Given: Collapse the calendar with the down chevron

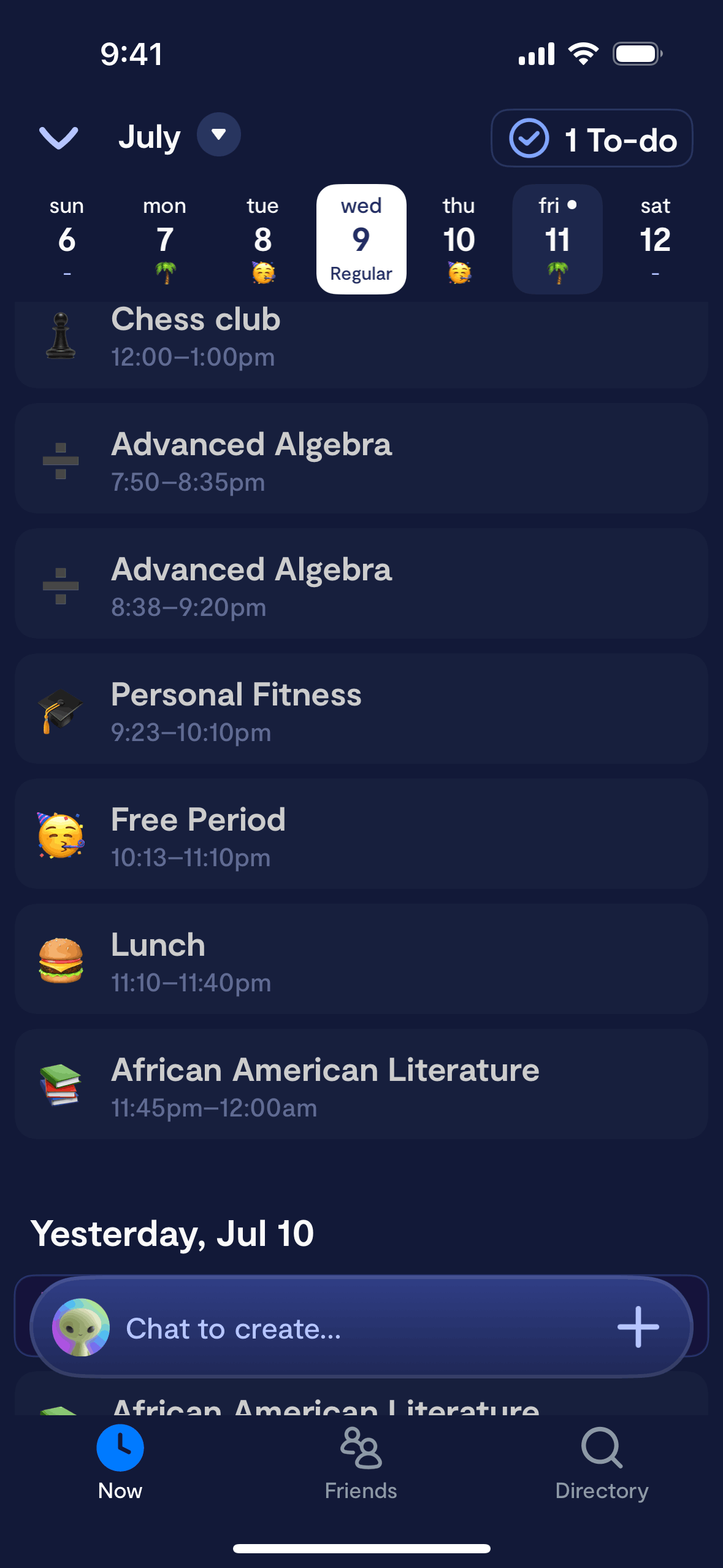Looking at the screenshot, I should [58, 137].
